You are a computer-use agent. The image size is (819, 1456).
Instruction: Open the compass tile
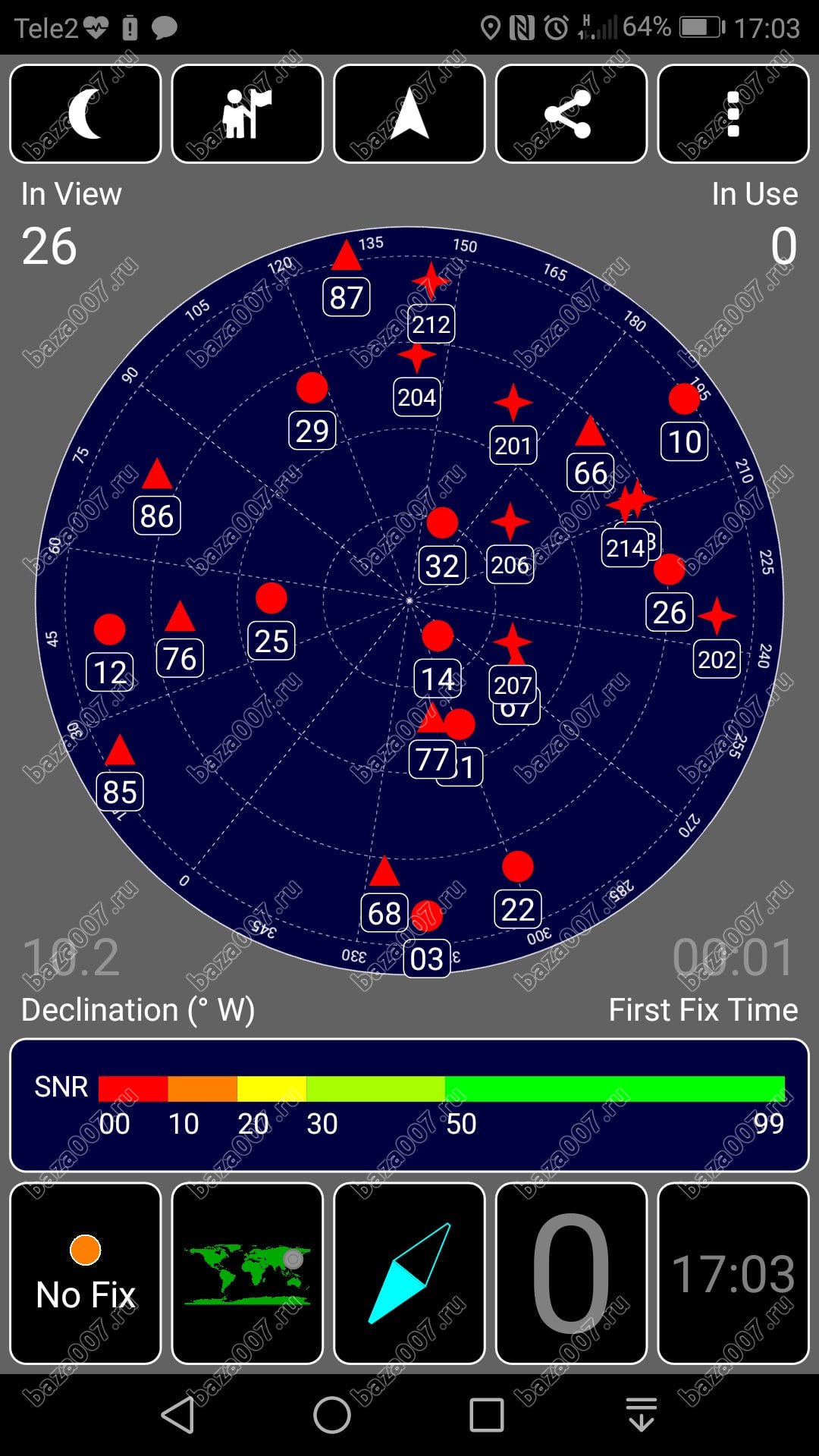(x=409, y=1273)
